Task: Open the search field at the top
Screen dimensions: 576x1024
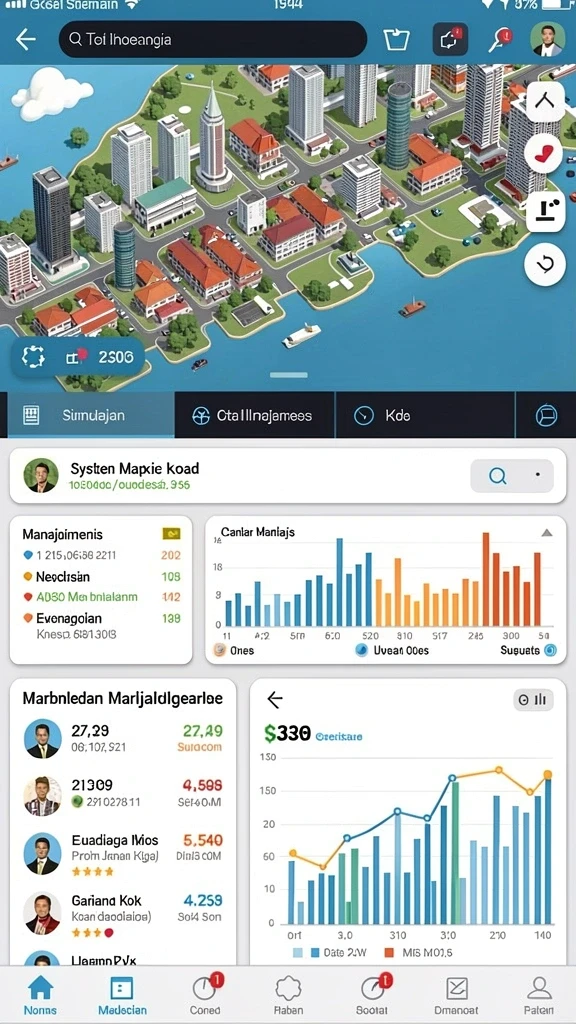Action: [212, 40]
